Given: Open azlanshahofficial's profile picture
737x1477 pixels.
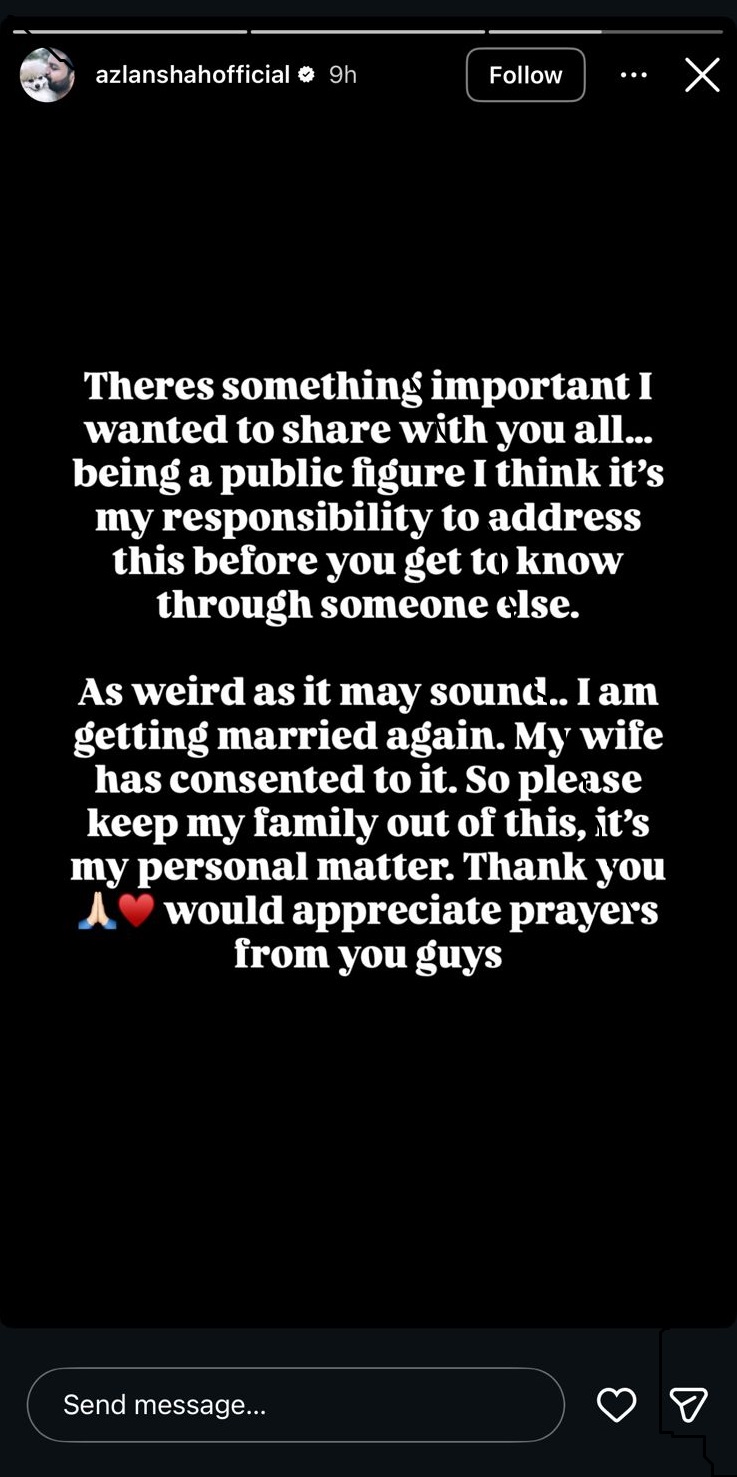Looking at the screenshot, I should [x=47, y=75].
